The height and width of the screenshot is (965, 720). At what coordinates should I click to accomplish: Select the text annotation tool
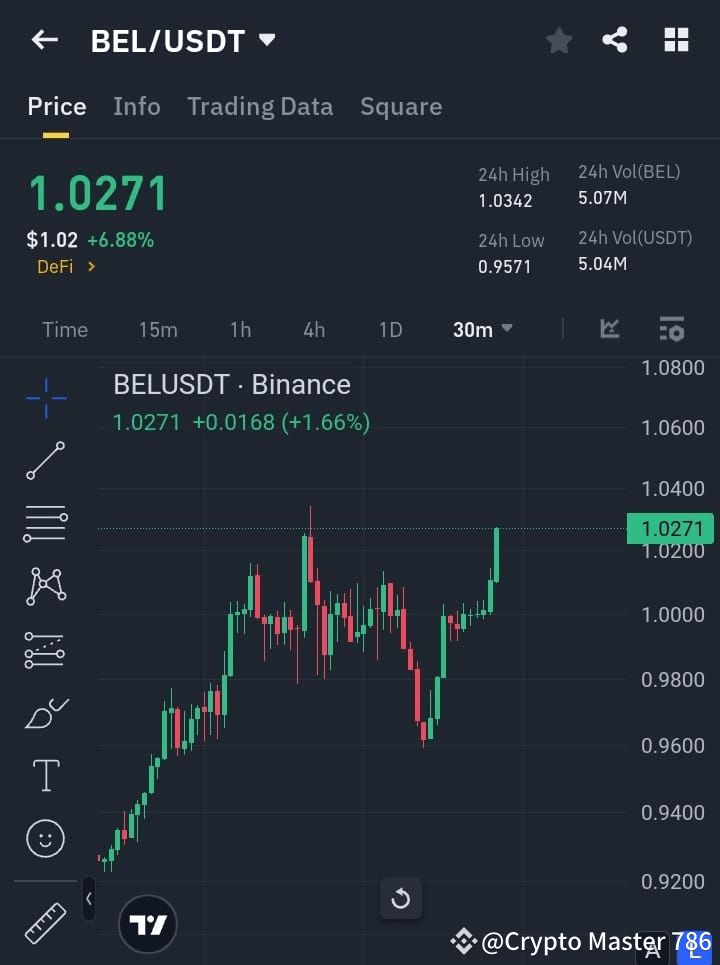click(45, 775)
